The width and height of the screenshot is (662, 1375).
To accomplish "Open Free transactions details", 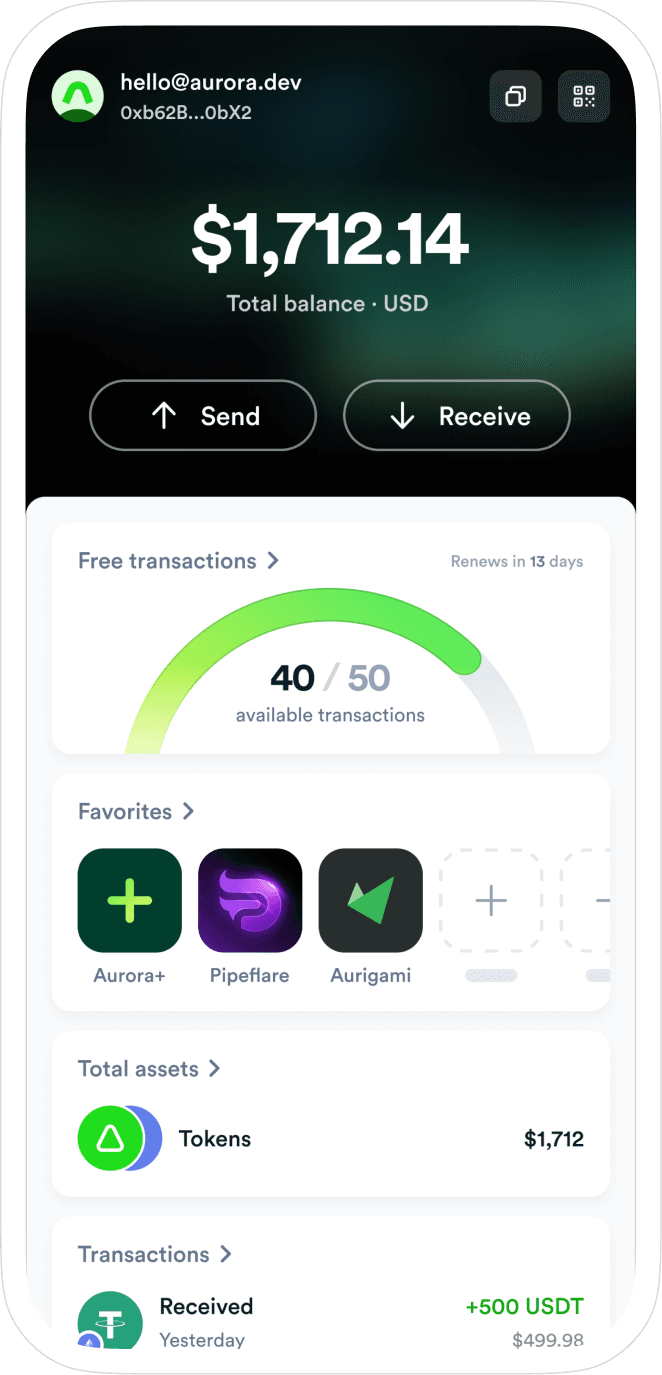I will [x=178, y=561].
